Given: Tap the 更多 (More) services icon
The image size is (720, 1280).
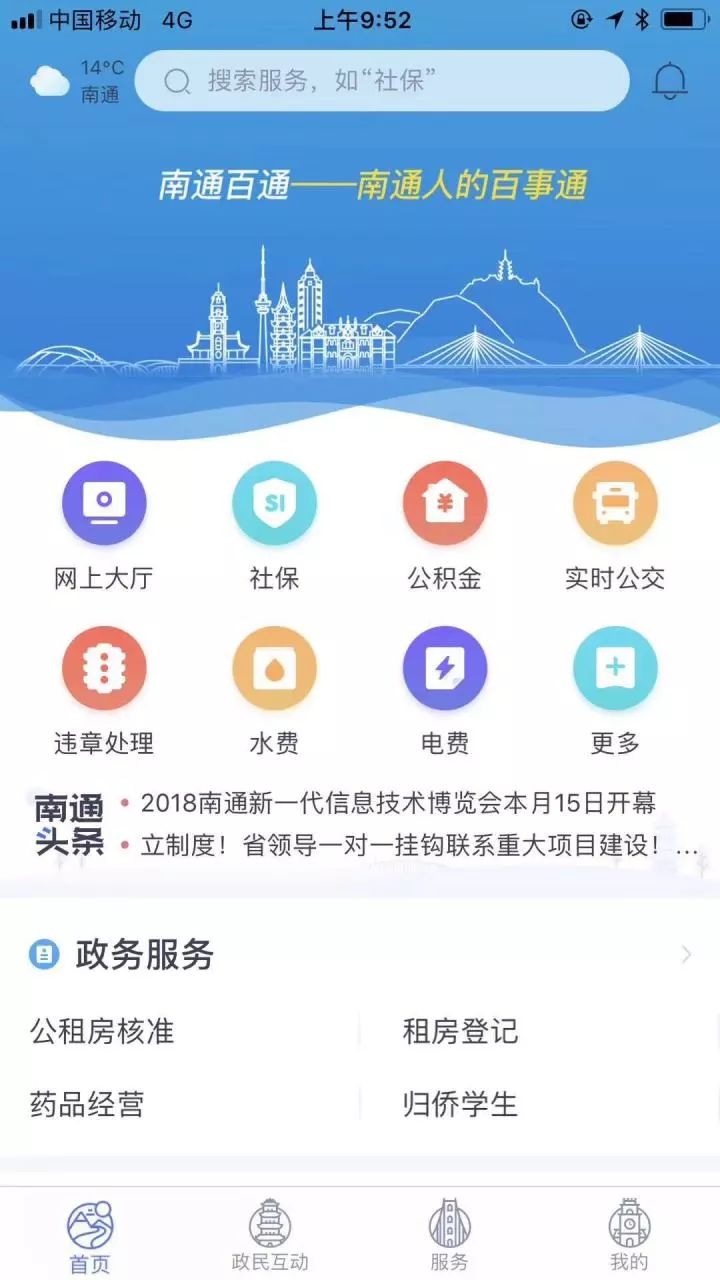Looking at the screenshot, I should [x=615, y=667].
